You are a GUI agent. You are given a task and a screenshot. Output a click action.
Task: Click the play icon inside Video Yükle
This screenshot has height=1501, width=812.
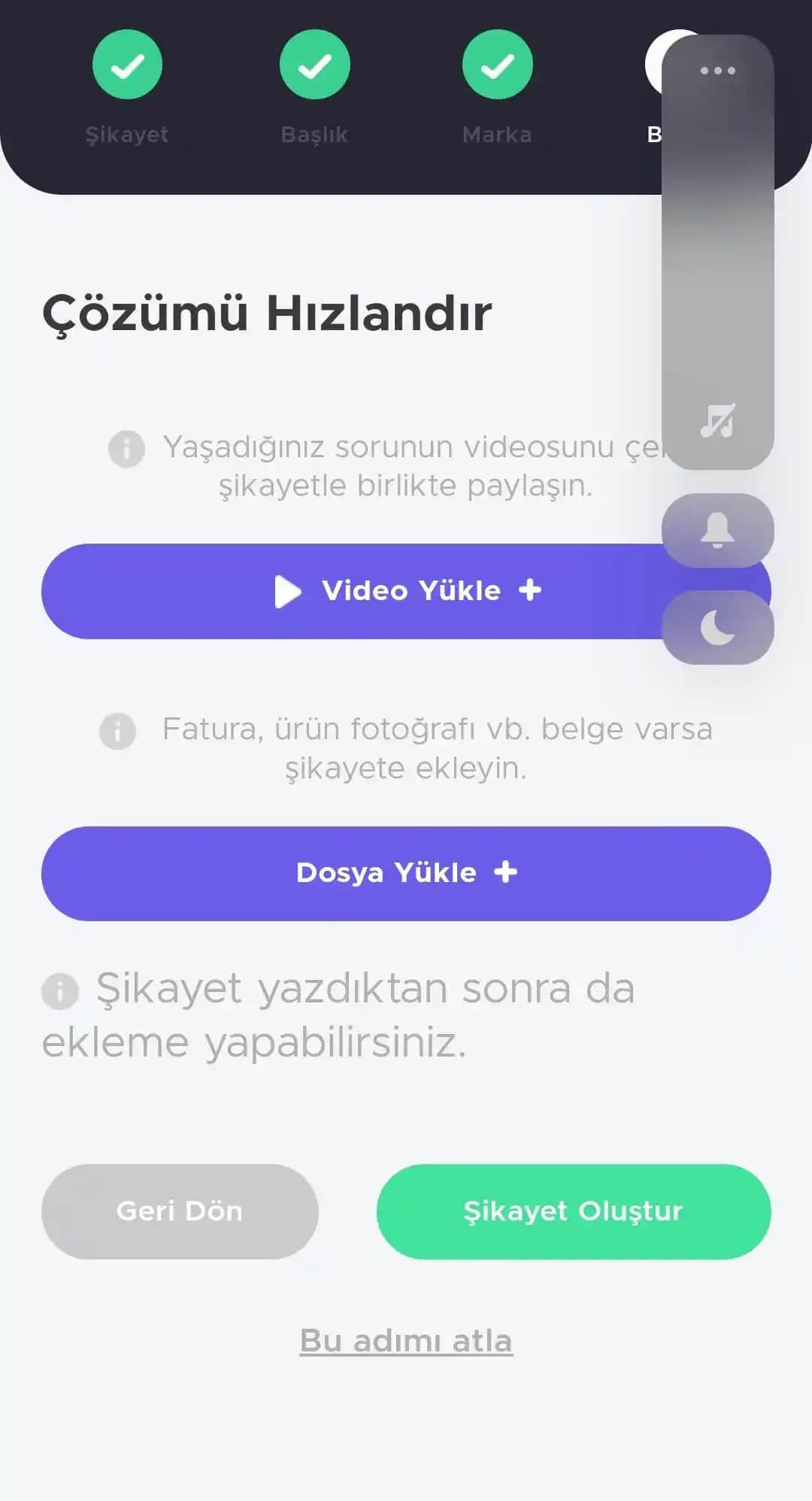pos(286,592)
